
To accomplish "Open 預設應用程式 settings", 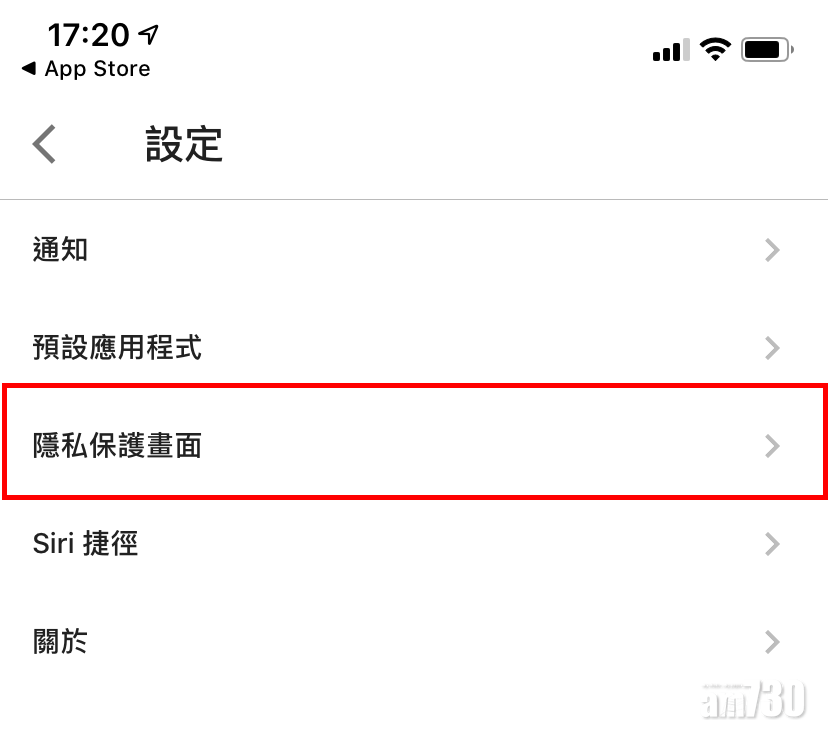I will pos(414,348).
